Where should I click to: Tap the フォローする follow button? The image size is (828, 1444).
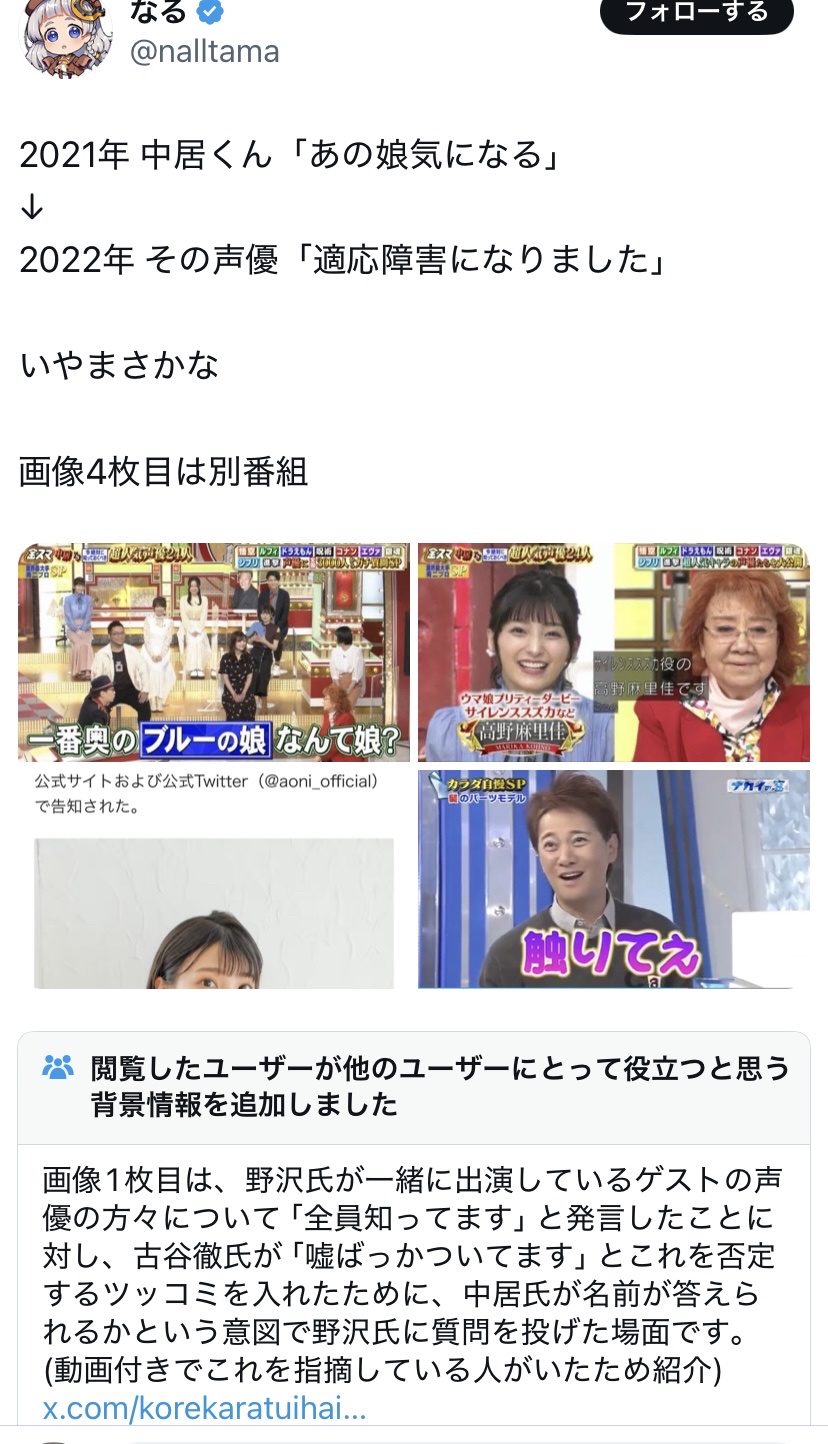point(696,13)
